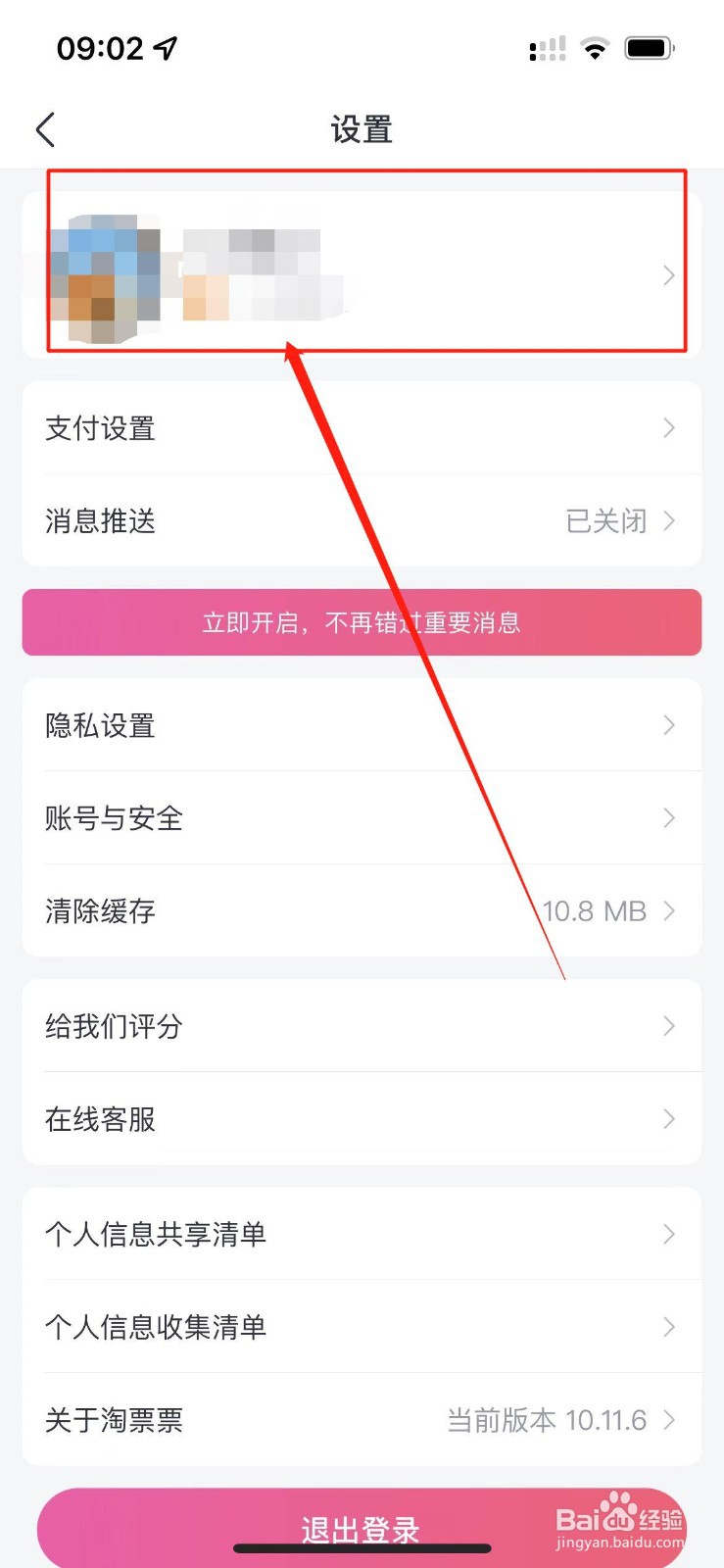The width and height of the screenshot is (724, 1568).
Task: Expand 账号与安全 with its arrow
Action: point(668,818)
